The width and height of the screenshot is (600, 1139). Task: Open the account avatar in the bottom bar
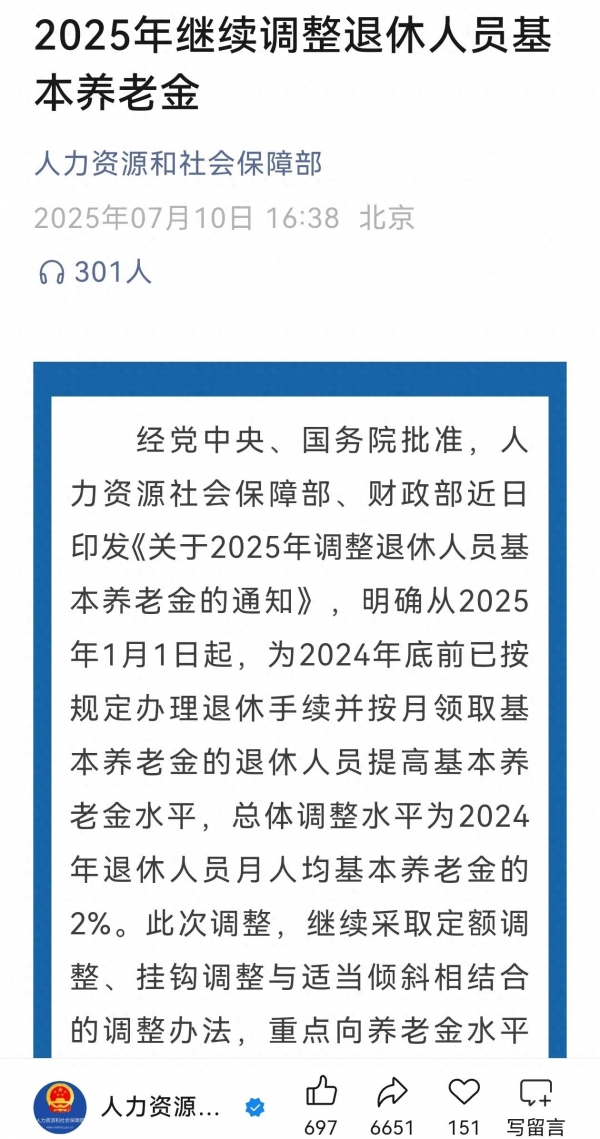pyautogui.click(x=60, y=1106)
